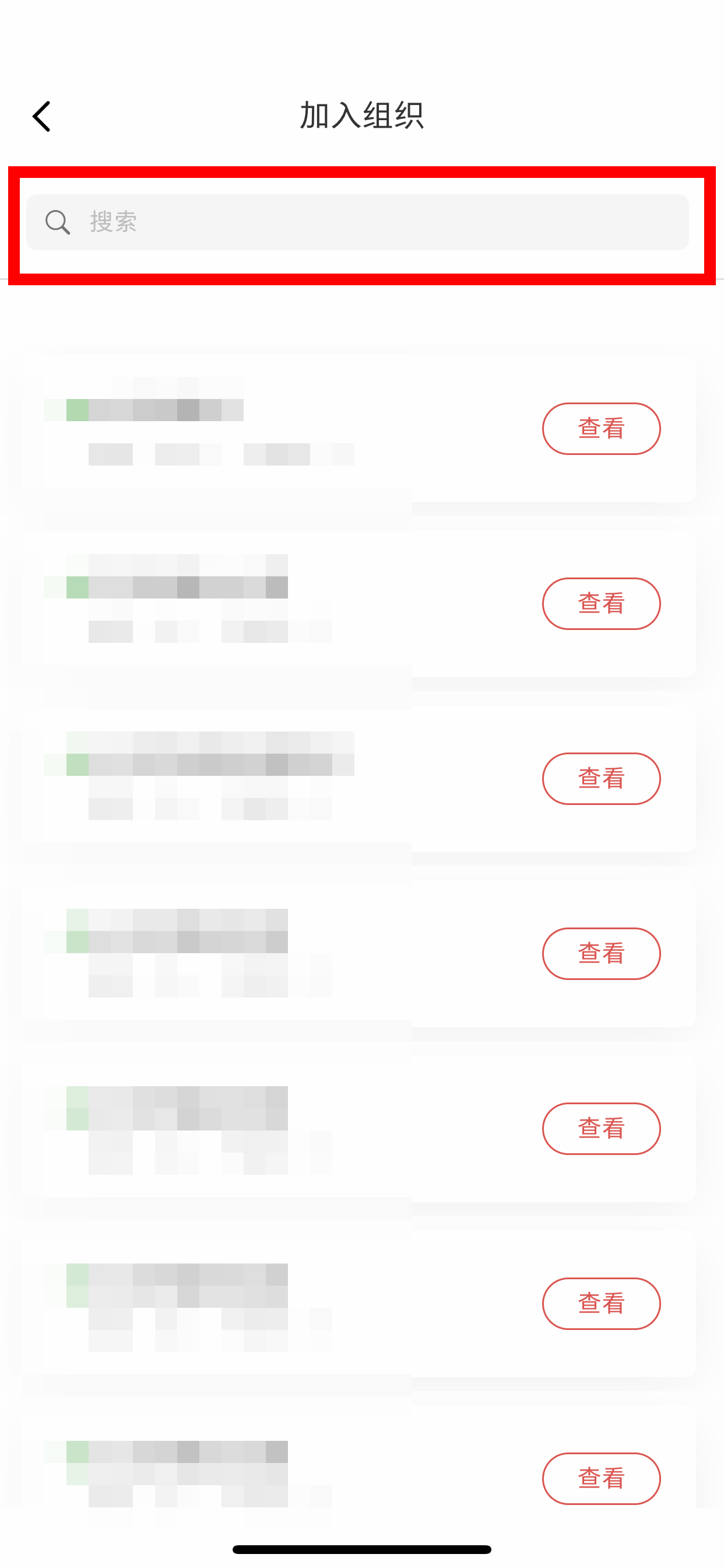Screen dimensions: 724x1568
Task: Tap 查看 on the first organization card
Action: pos(601,429)
